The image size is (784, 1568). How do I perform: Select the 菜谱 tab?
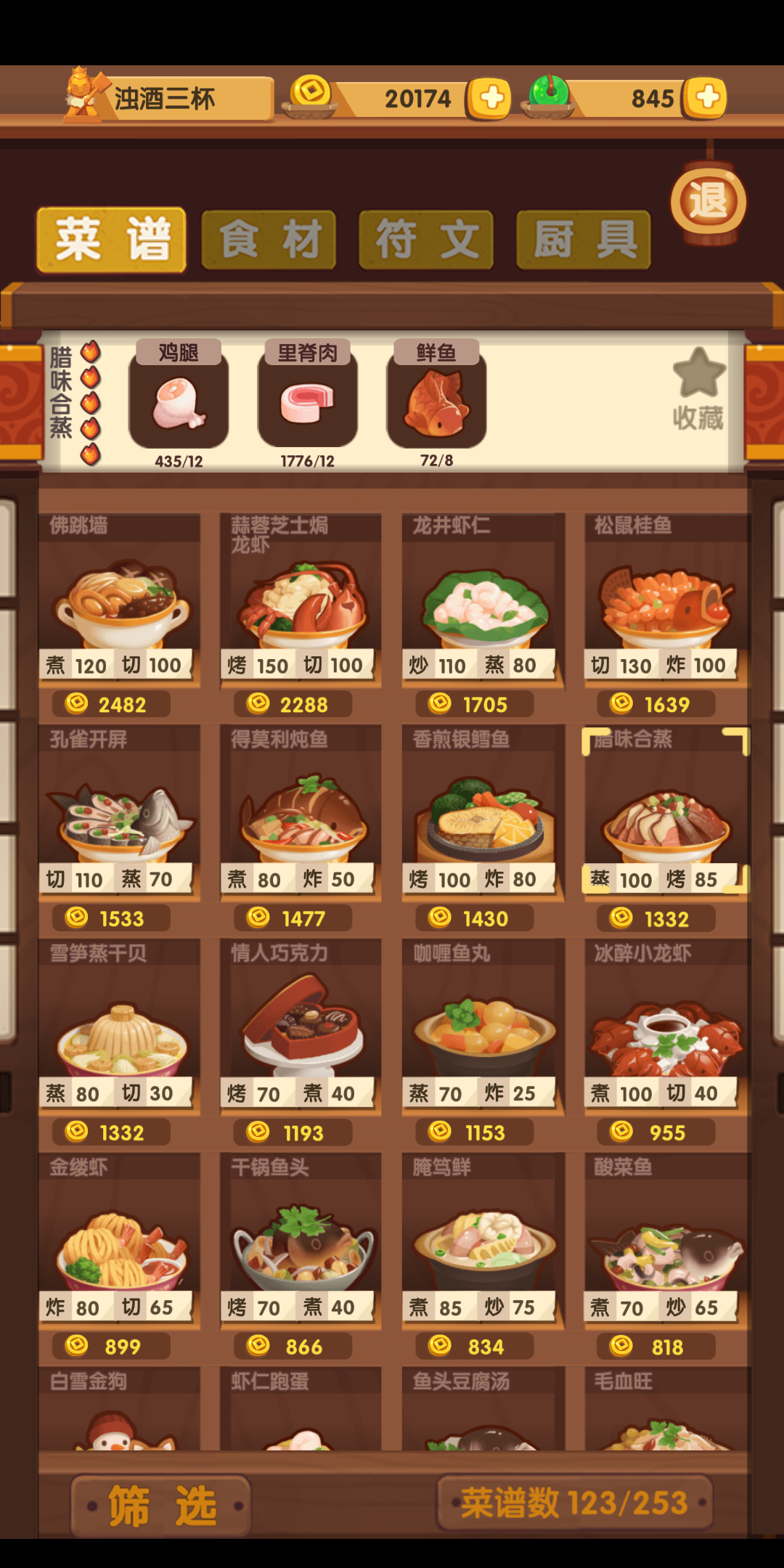112,240
